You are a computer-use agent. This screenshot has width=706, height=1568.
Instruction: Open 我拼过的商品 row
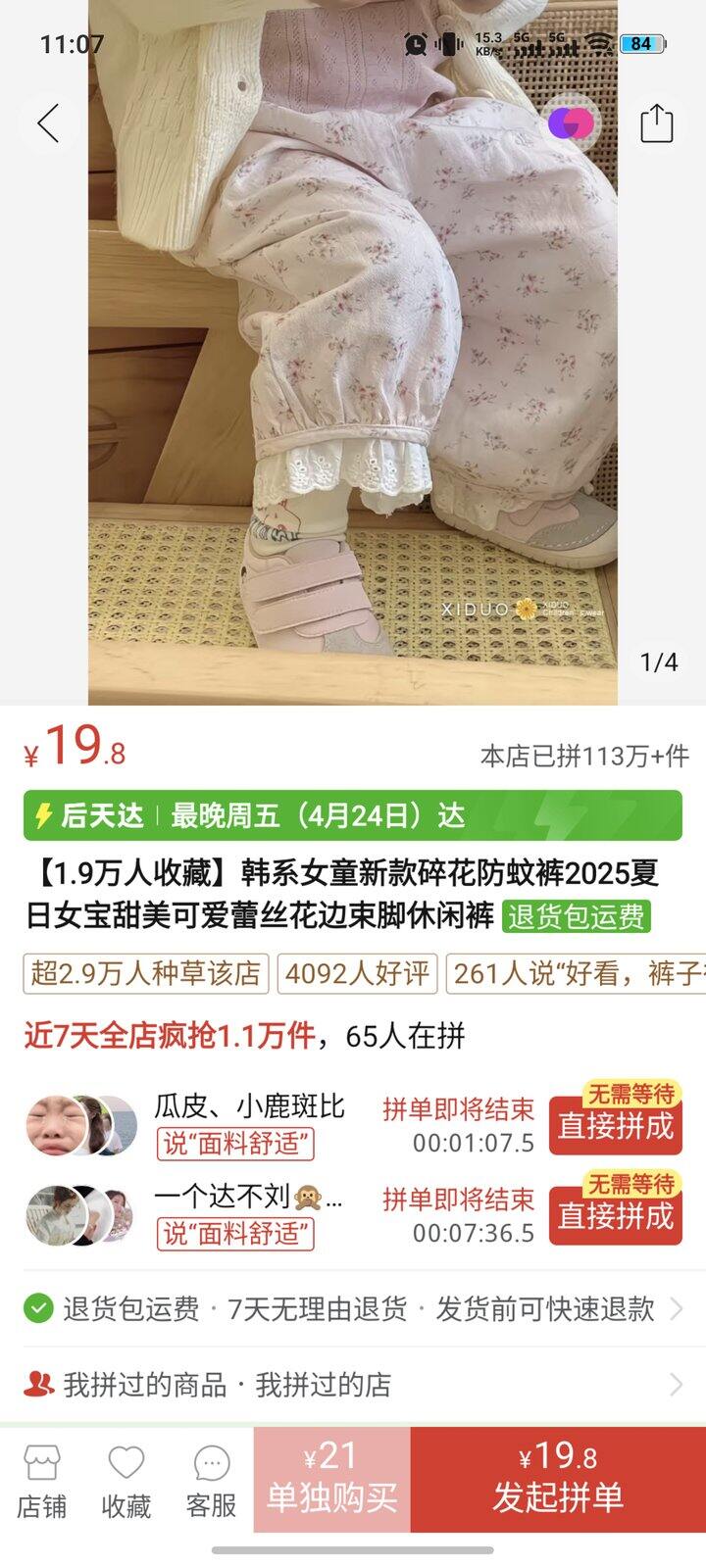145,1385
